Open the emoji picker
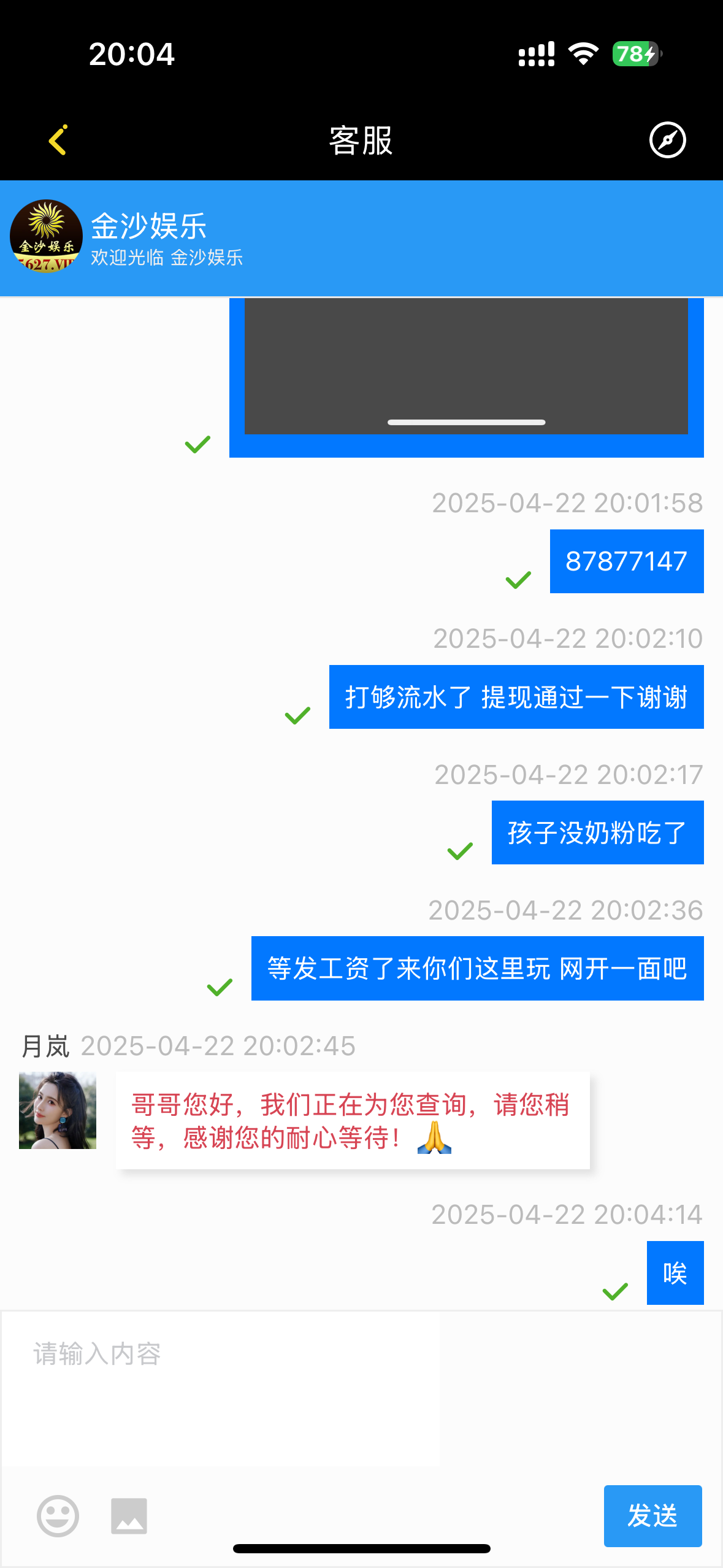Image resolution: width=723 pixels, height=1568 pixels. tap(58, 1515)
